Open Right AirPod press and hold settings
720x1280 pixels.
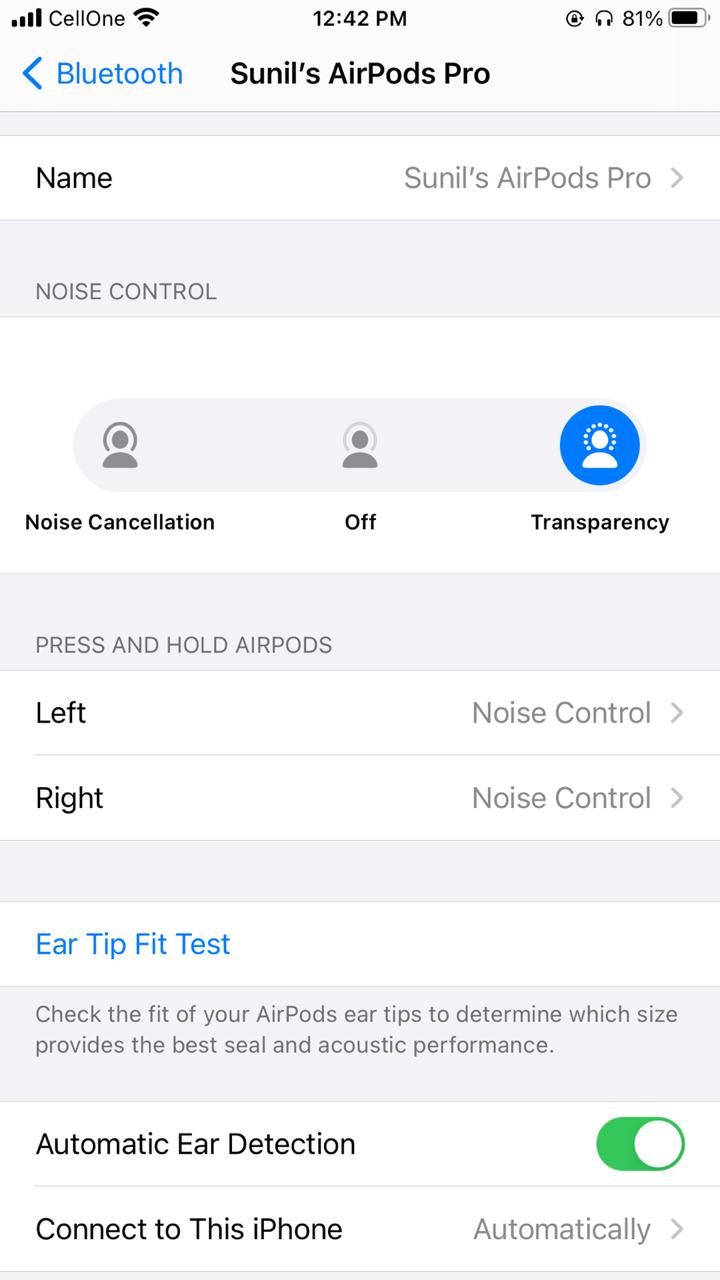(x=360, y=798)
